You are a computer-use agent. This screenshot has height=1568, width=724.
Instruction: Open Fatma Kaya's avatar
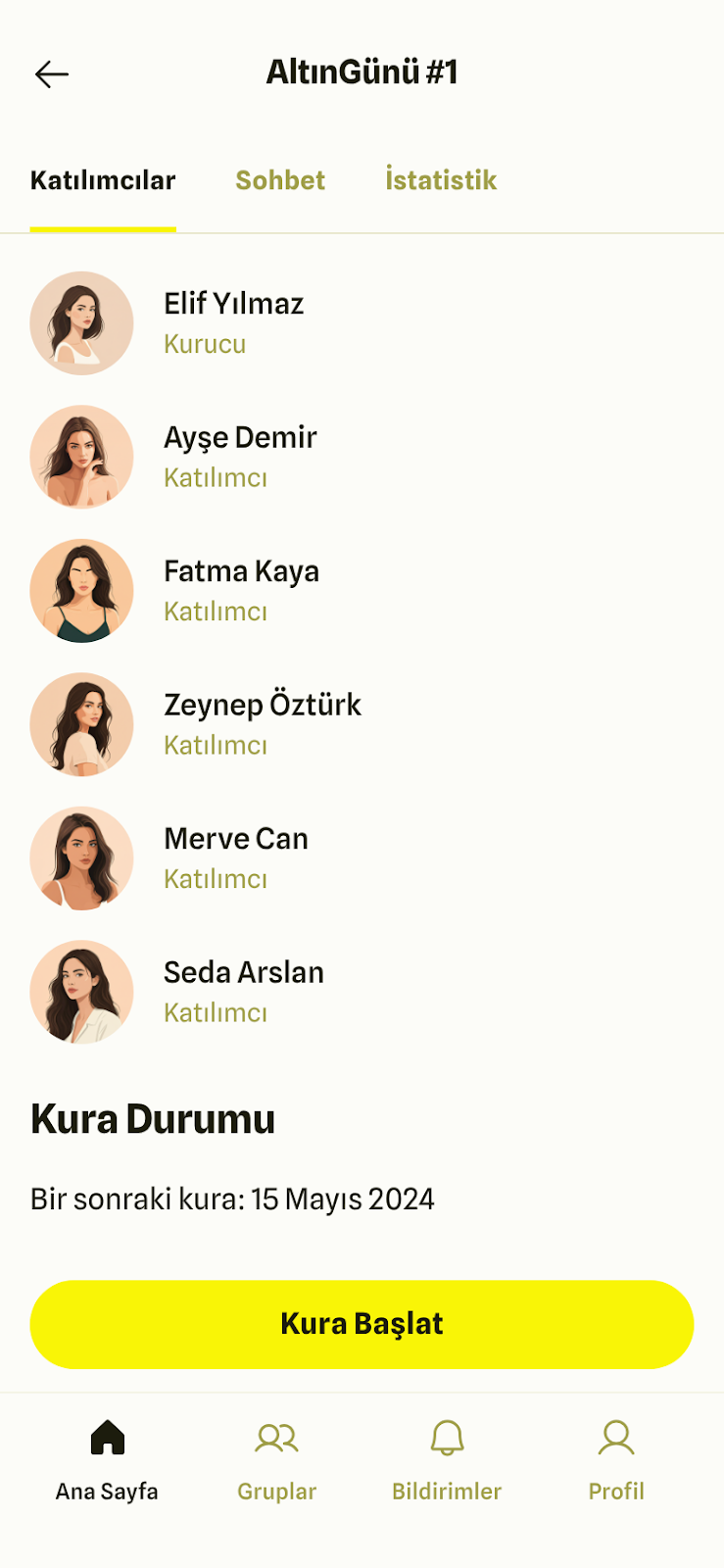(81, 590)
